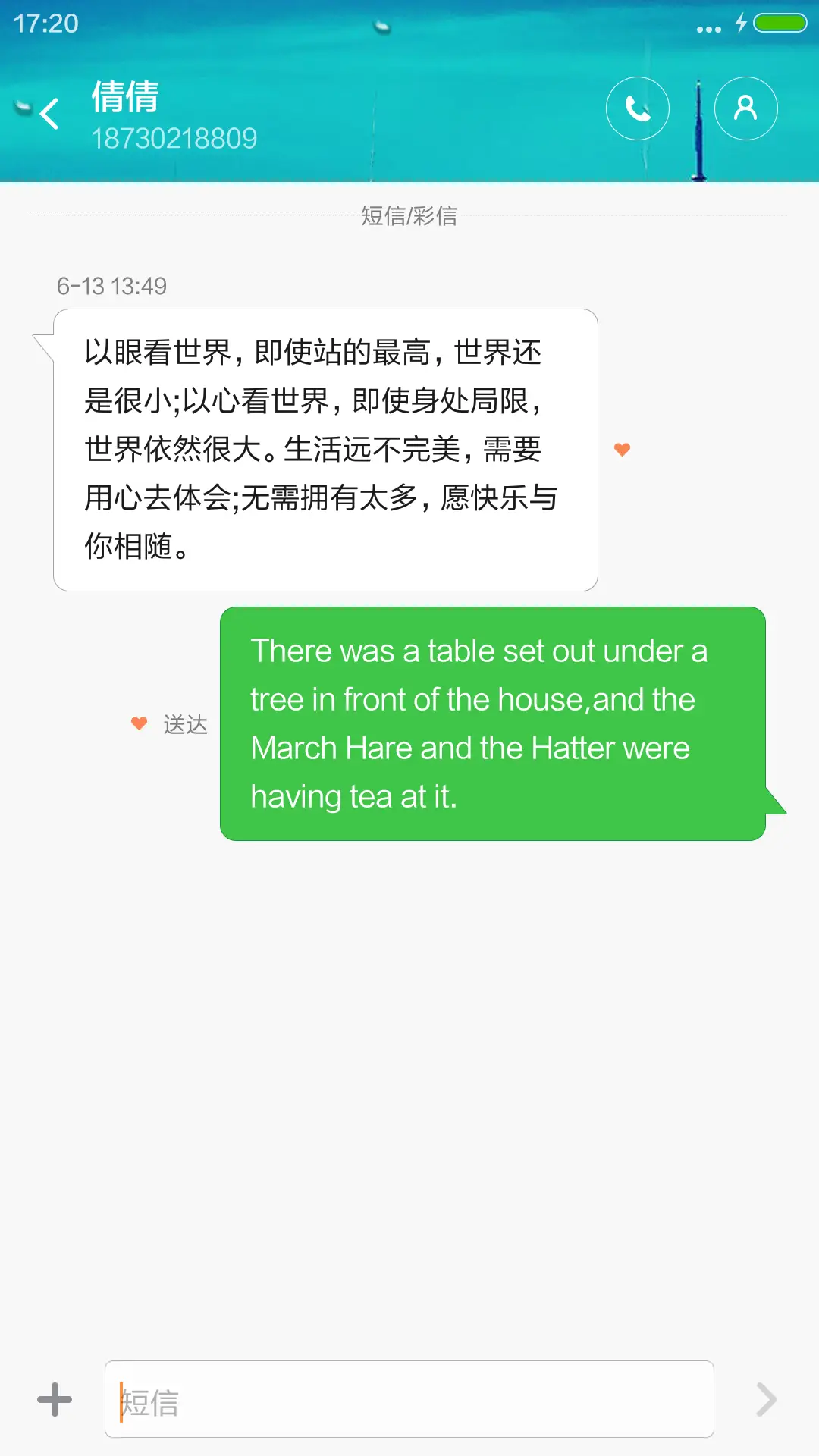Screen dimensions: 819x1456
Task: Select the contact name 倩倩 in the header
Action: (x=124, y=98)
